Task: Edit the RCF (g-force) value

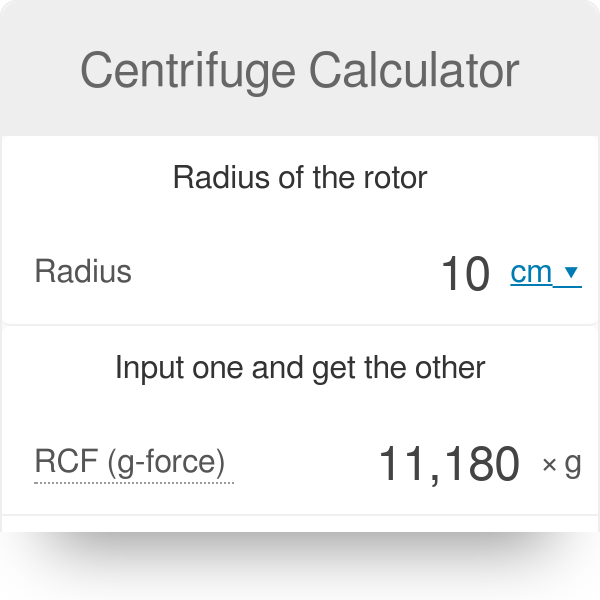Action: click(448, 464)
